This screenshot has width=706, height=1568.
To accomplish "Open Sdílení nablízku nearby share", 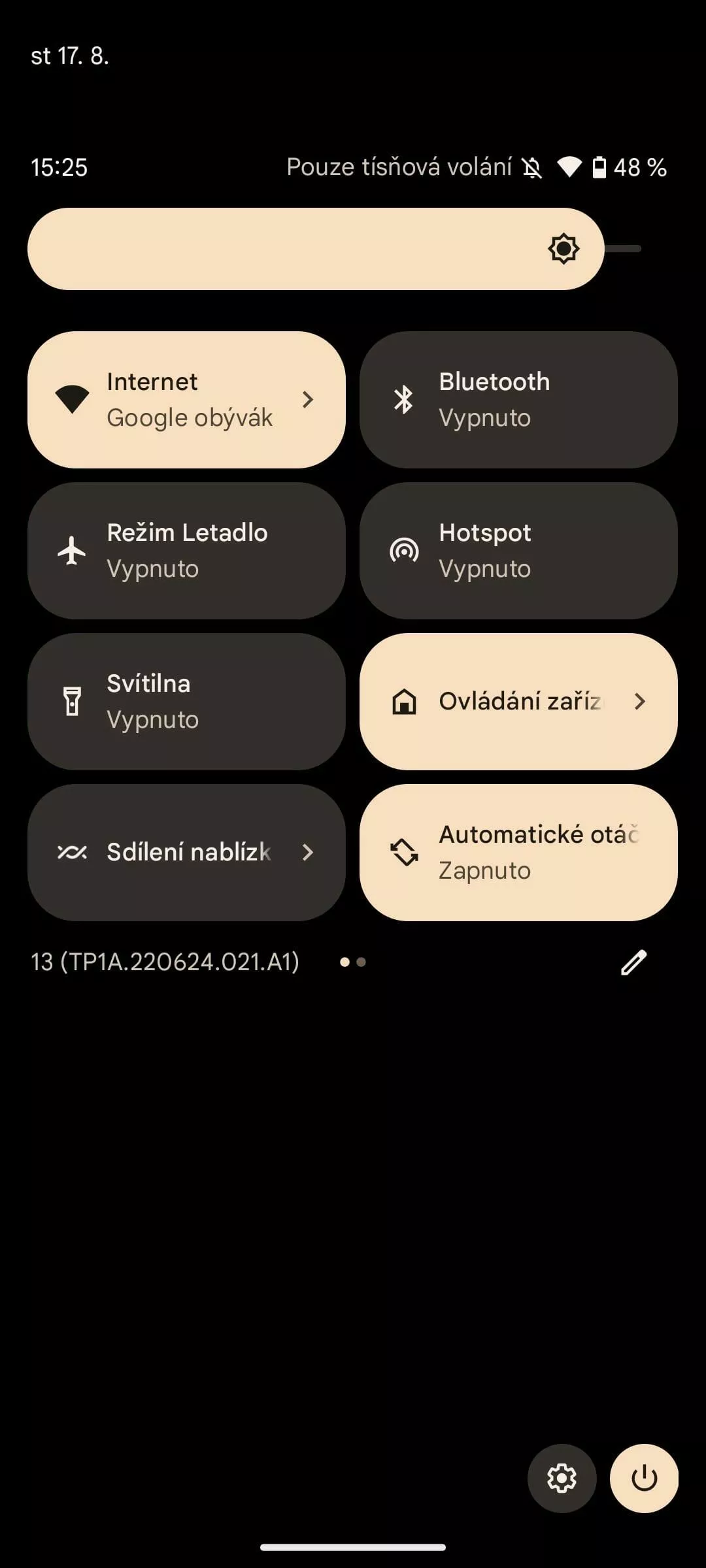I will [186, 853].
